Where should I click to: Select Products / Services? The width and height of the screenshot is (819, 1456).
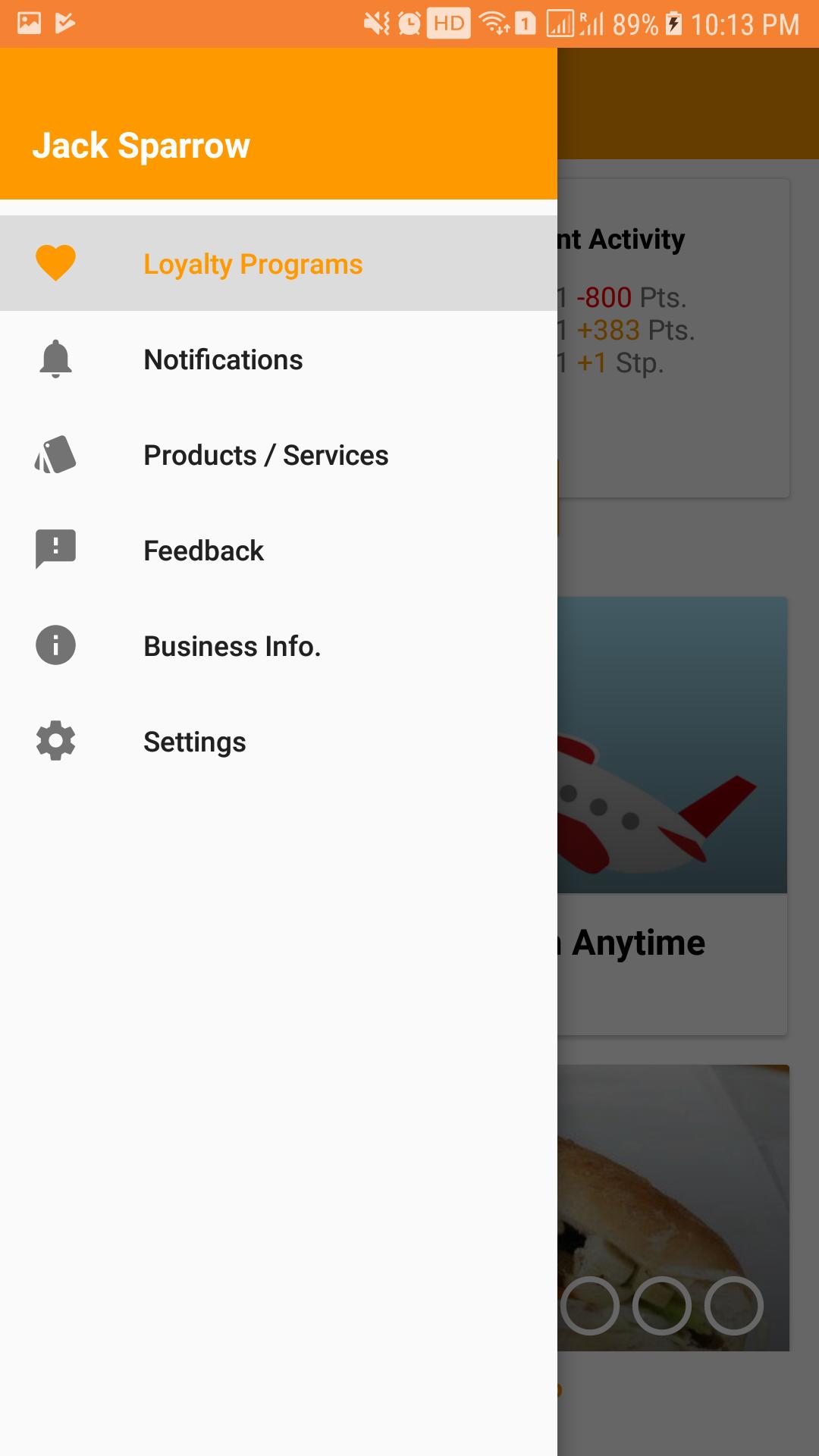[265, 455]
